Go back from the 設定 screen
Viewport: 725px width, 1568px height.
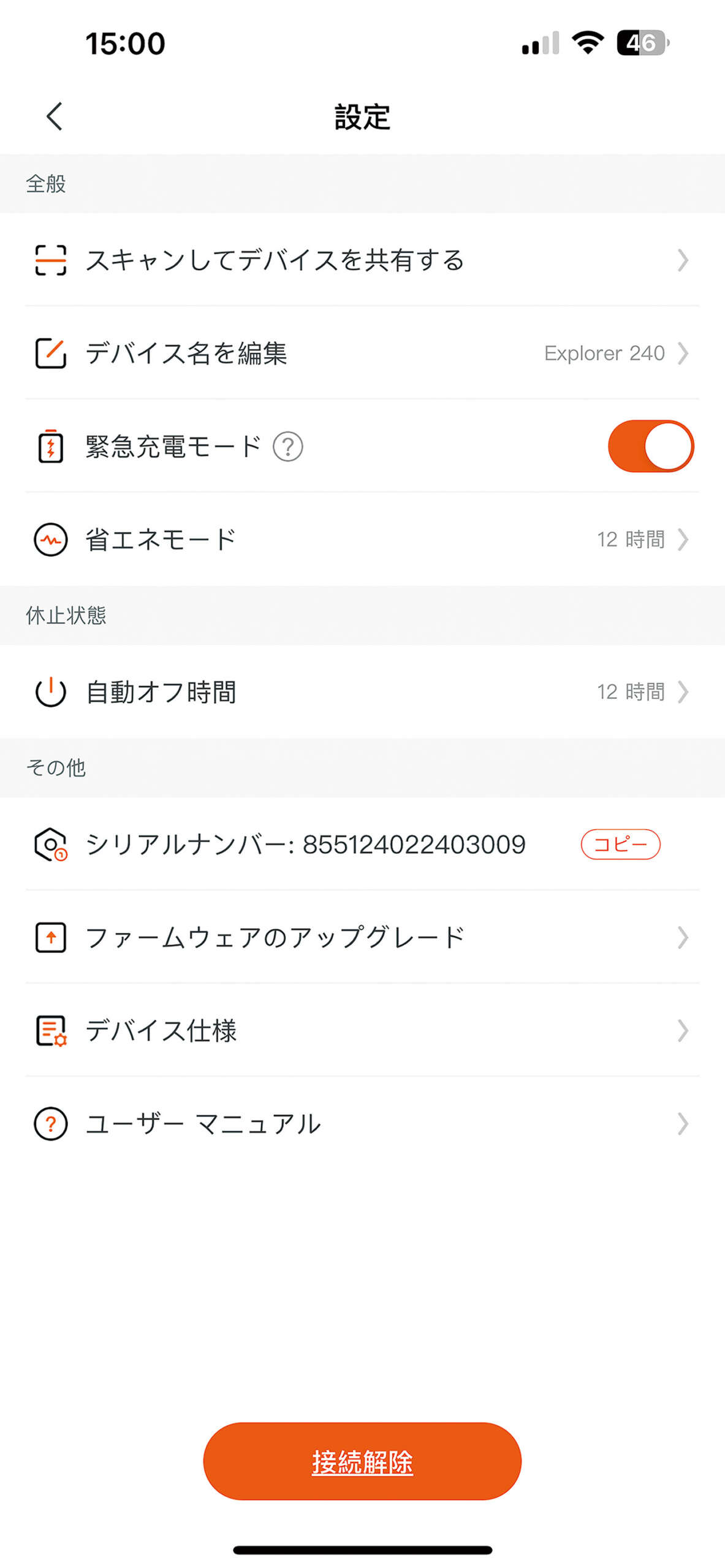pos(55,116)
